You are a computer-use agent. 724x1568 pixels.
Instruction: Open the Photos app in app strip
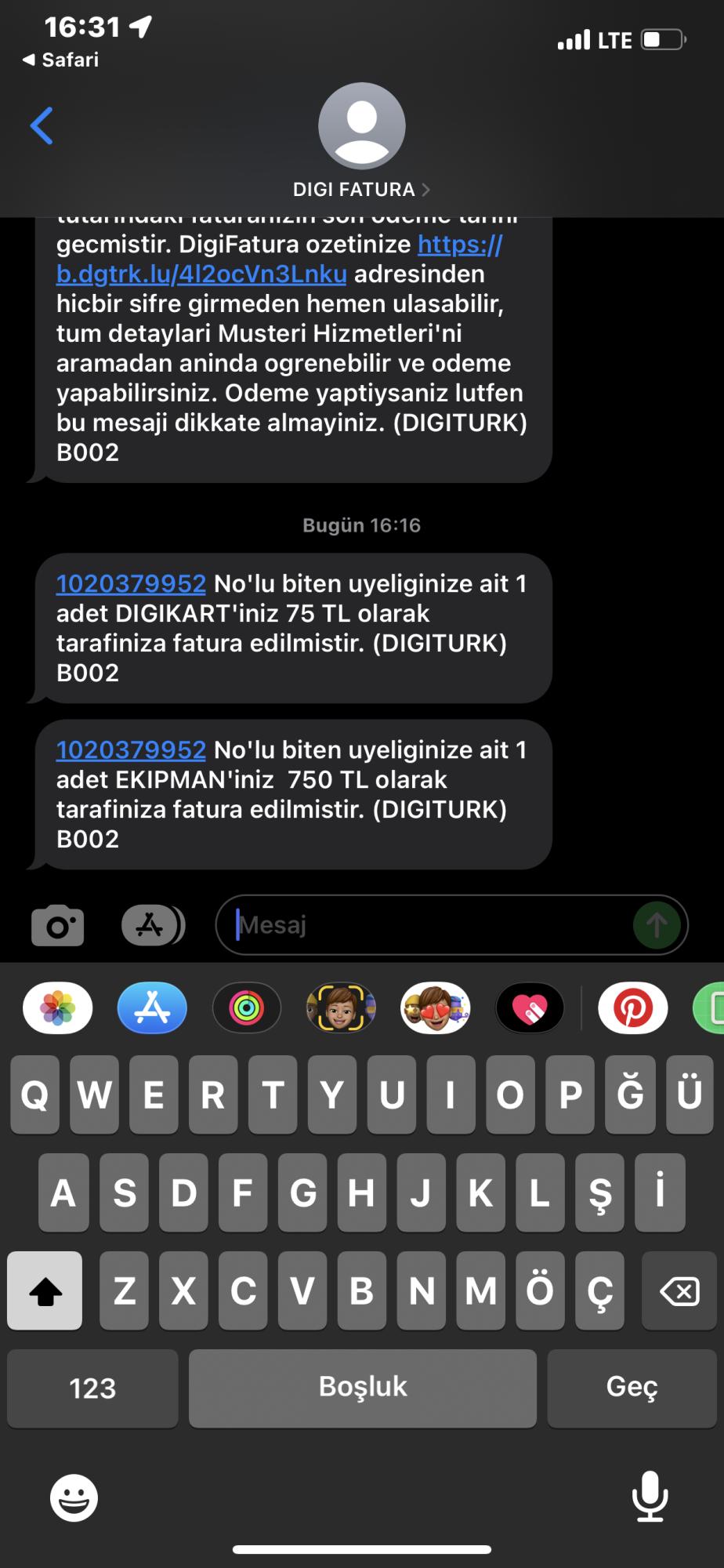pos(58,1008)
